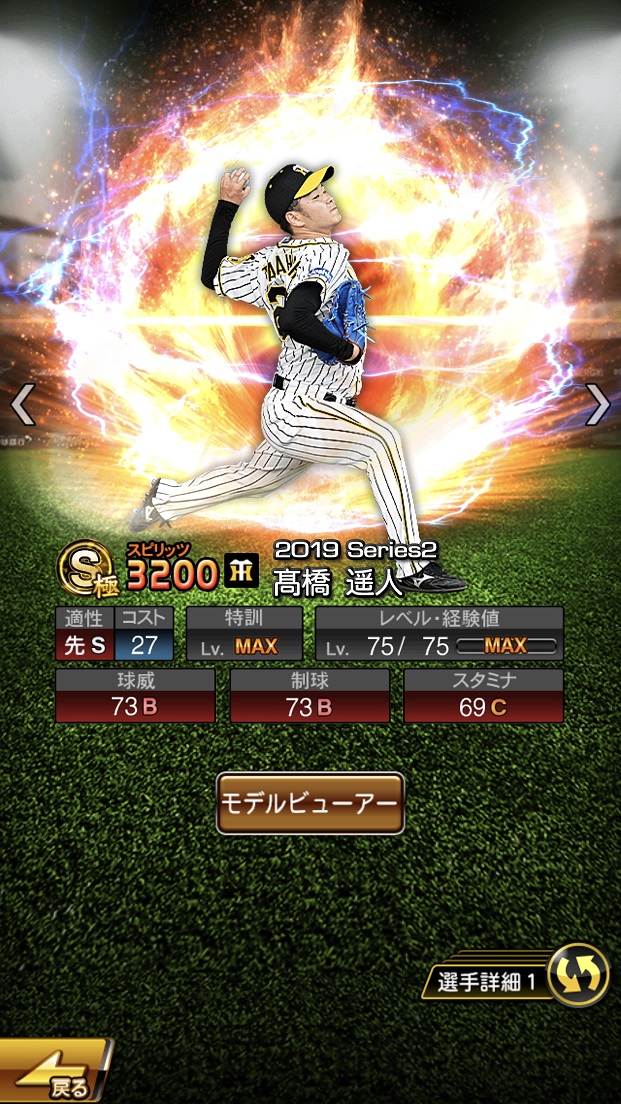621x1104 pixels.
Task: Go to the next player card
Action: pyautogui.click(x=597, y=404)
